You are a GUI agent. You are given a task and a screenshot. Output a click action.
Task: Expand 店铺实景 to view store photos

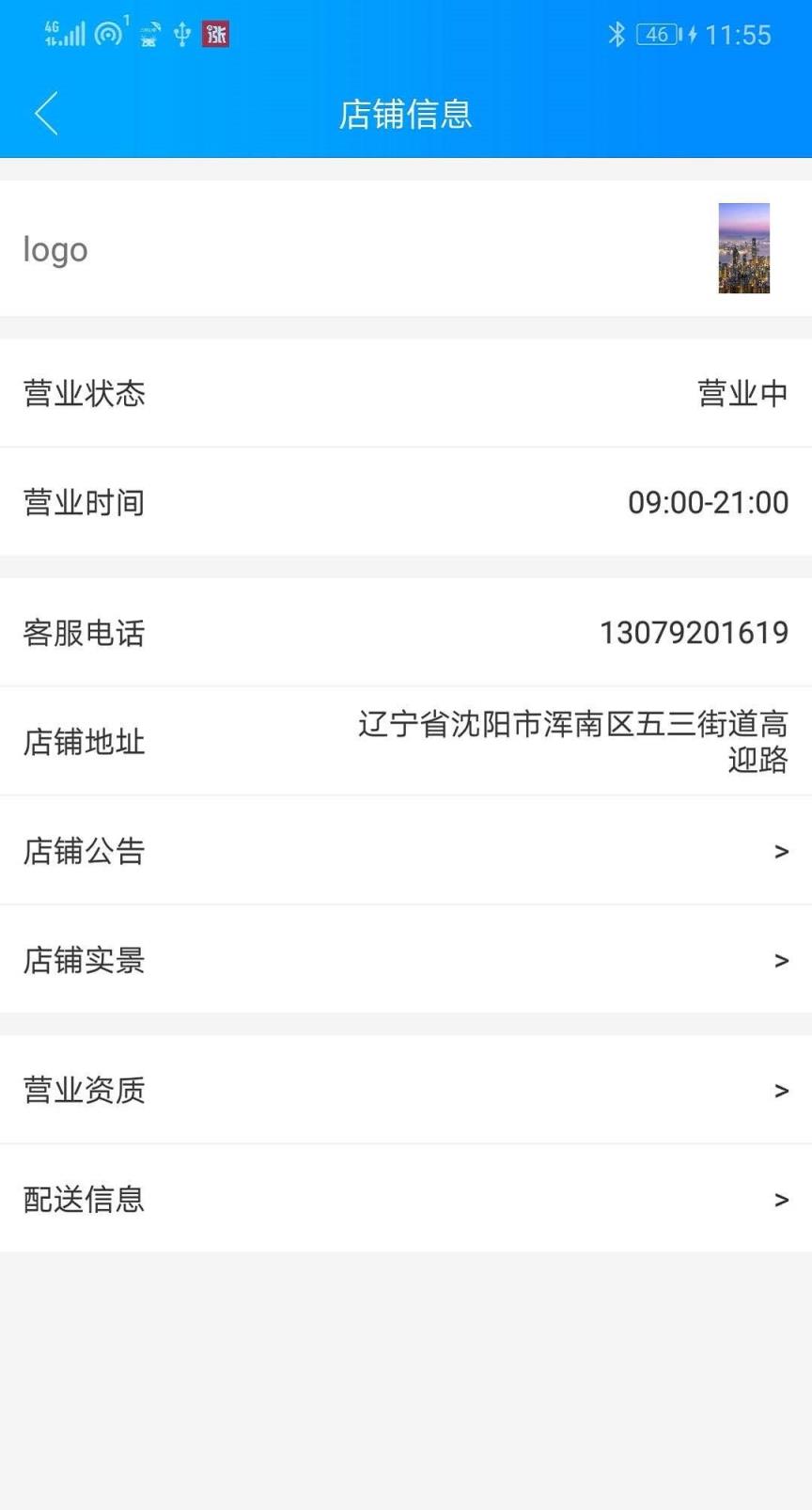coord(406,961)
